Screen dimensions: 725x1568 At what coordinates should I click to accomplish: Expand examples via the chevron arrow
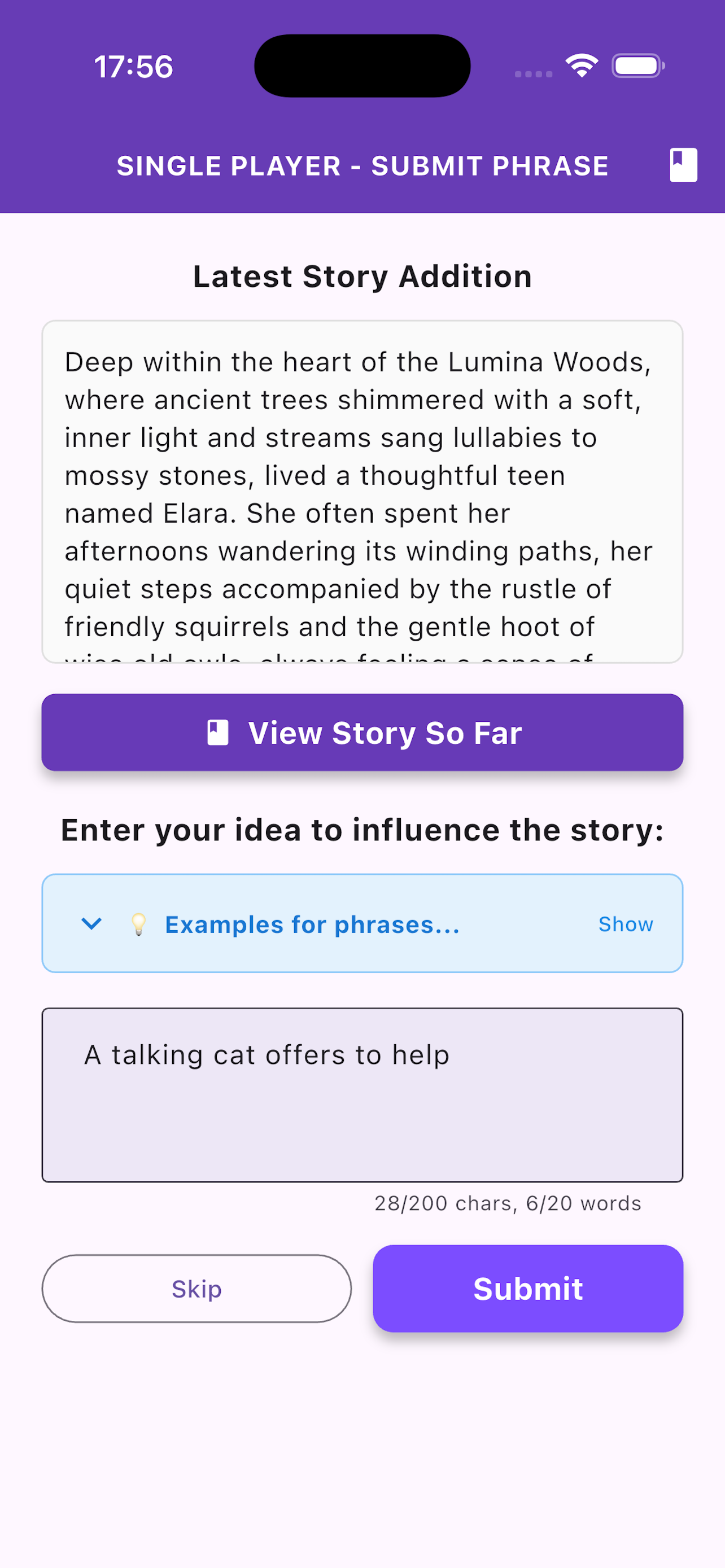pos(92,923)
